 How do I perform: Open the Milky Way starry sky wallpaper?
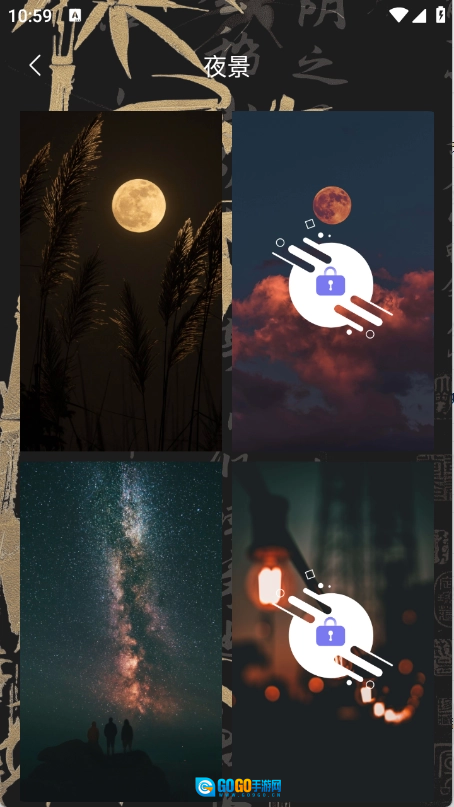point(121,631)
